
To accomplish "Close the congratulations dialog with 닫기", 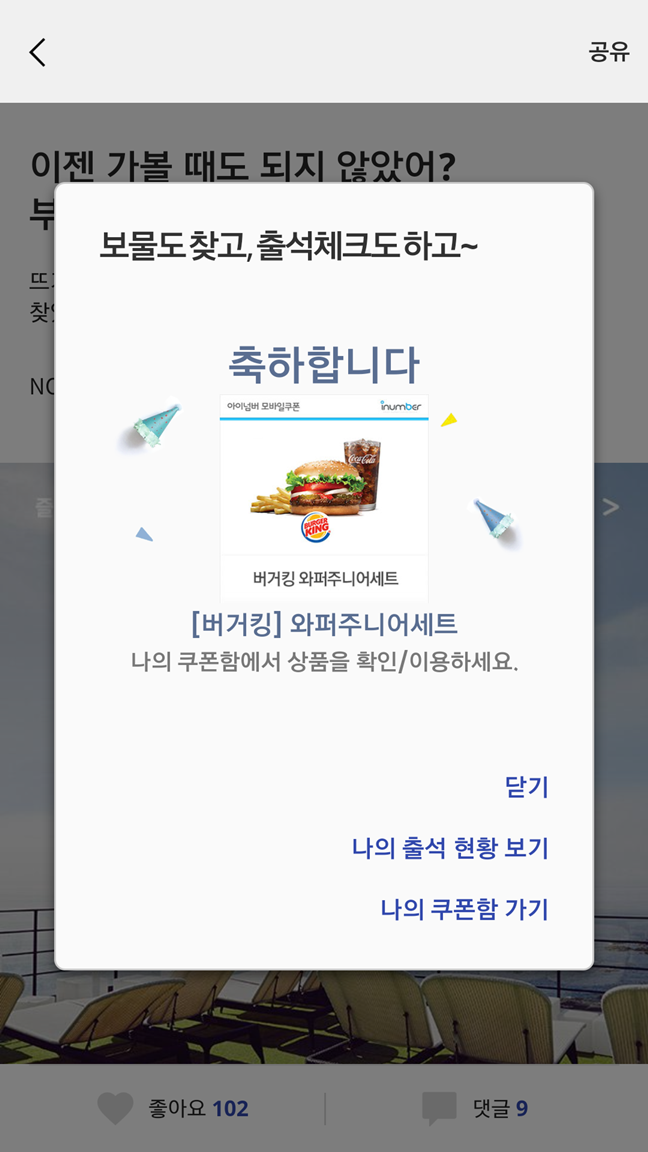I will [526, 787].
